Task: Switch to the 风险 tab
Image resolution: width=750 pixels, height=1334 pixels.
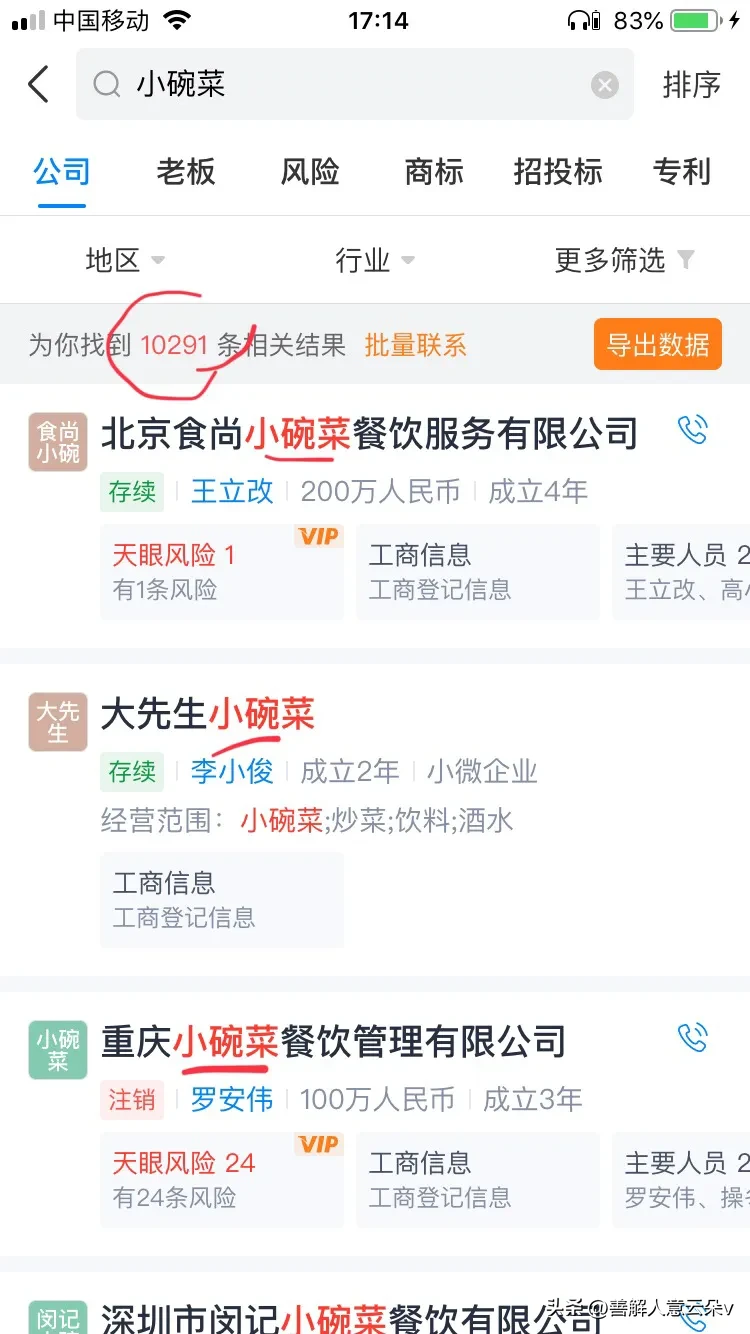Action: 310,171
